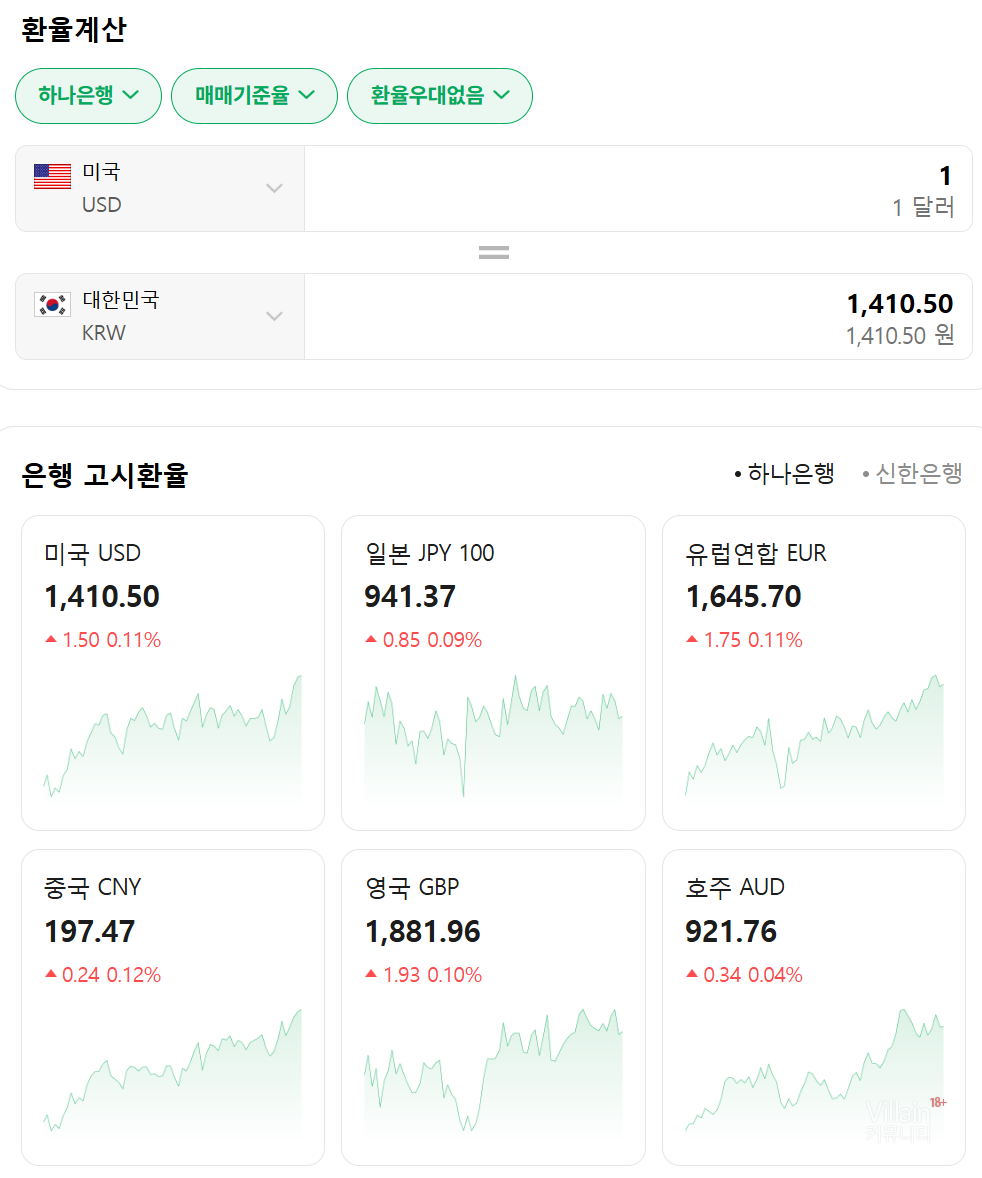Open the 미국 USD exchange rate card
The width and height of the screenshot is (982, 1178).
tap(173, 672)
